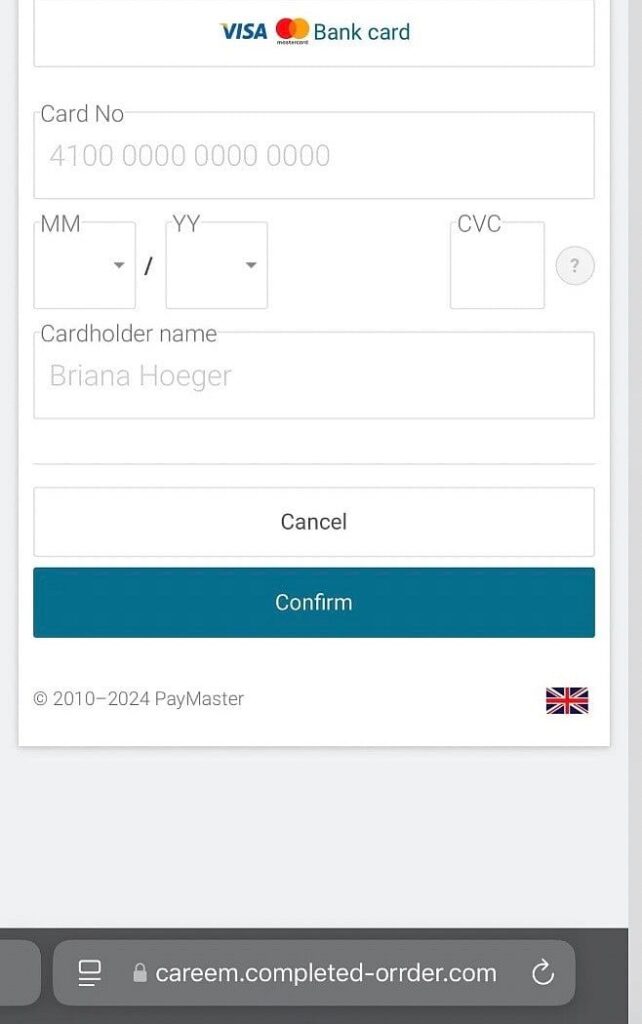The width and height of the screenshot is (642, 1024).
Task: Open the browser page options menu
Action: [x=90, y=972]
